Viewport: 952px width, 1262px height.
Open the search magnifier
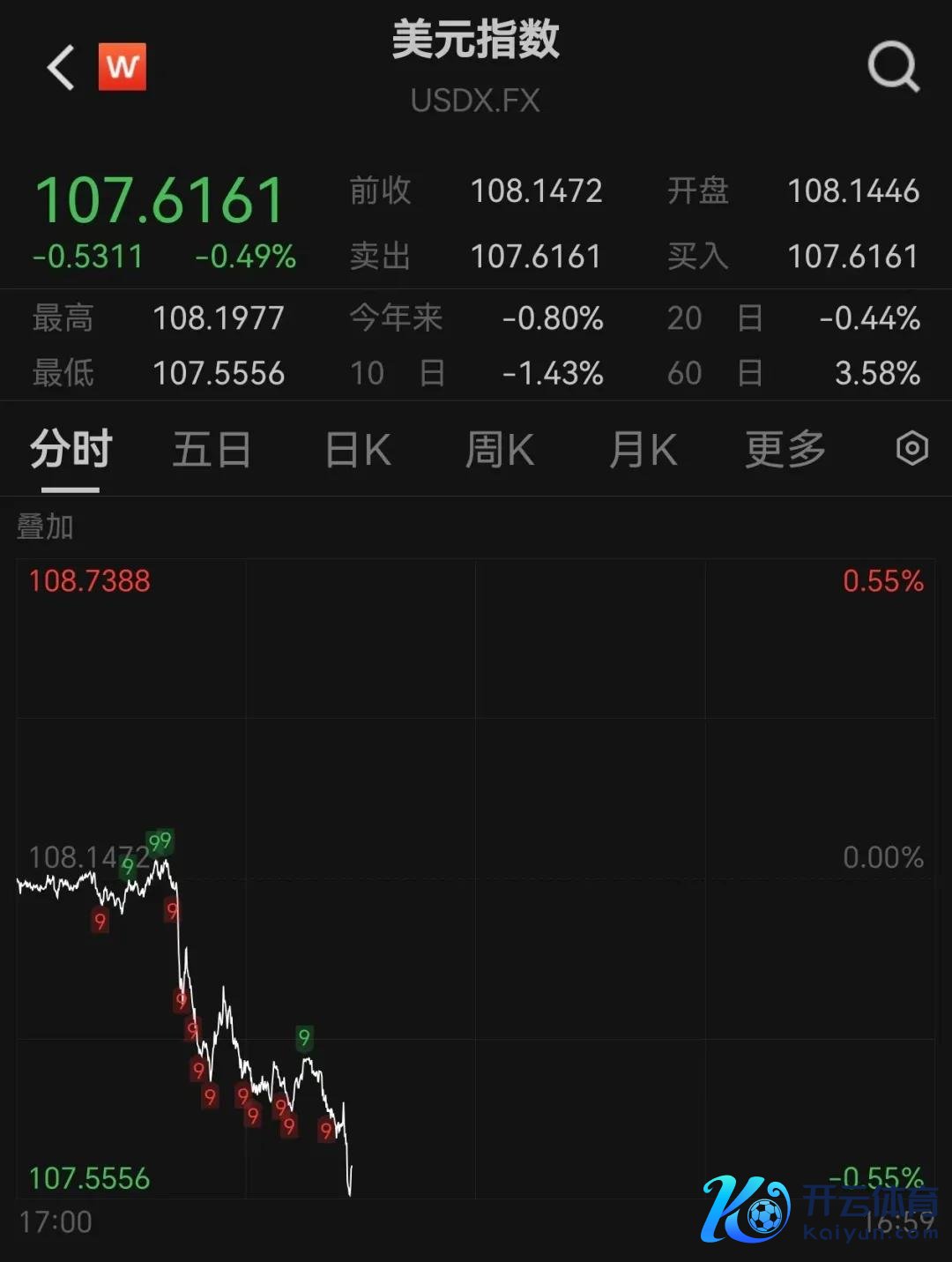click(893, 67)
